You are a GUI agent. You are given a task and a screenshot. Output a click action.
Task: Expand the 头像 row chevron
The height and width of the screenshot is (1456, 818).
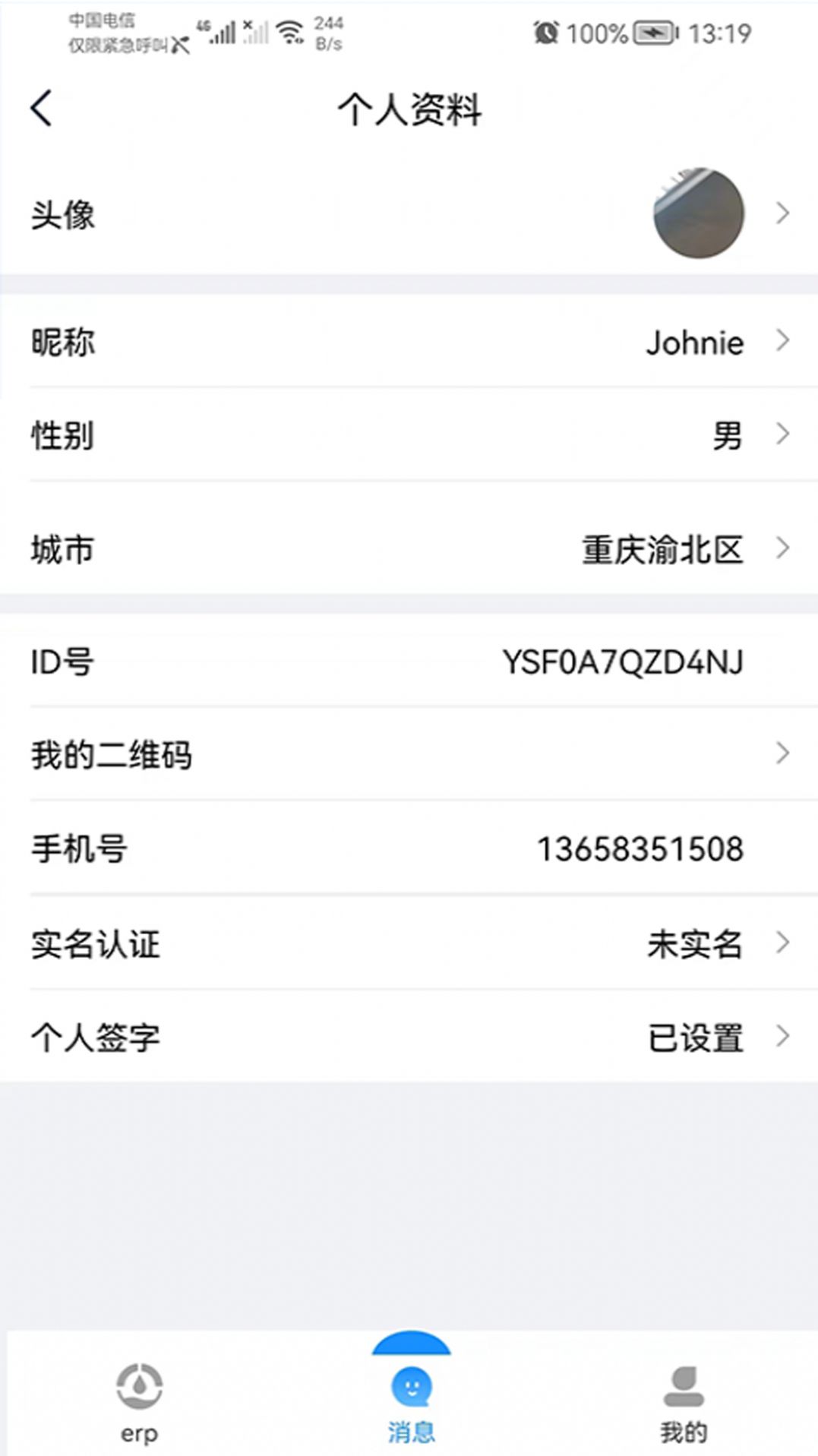click(x=784, y=214)
